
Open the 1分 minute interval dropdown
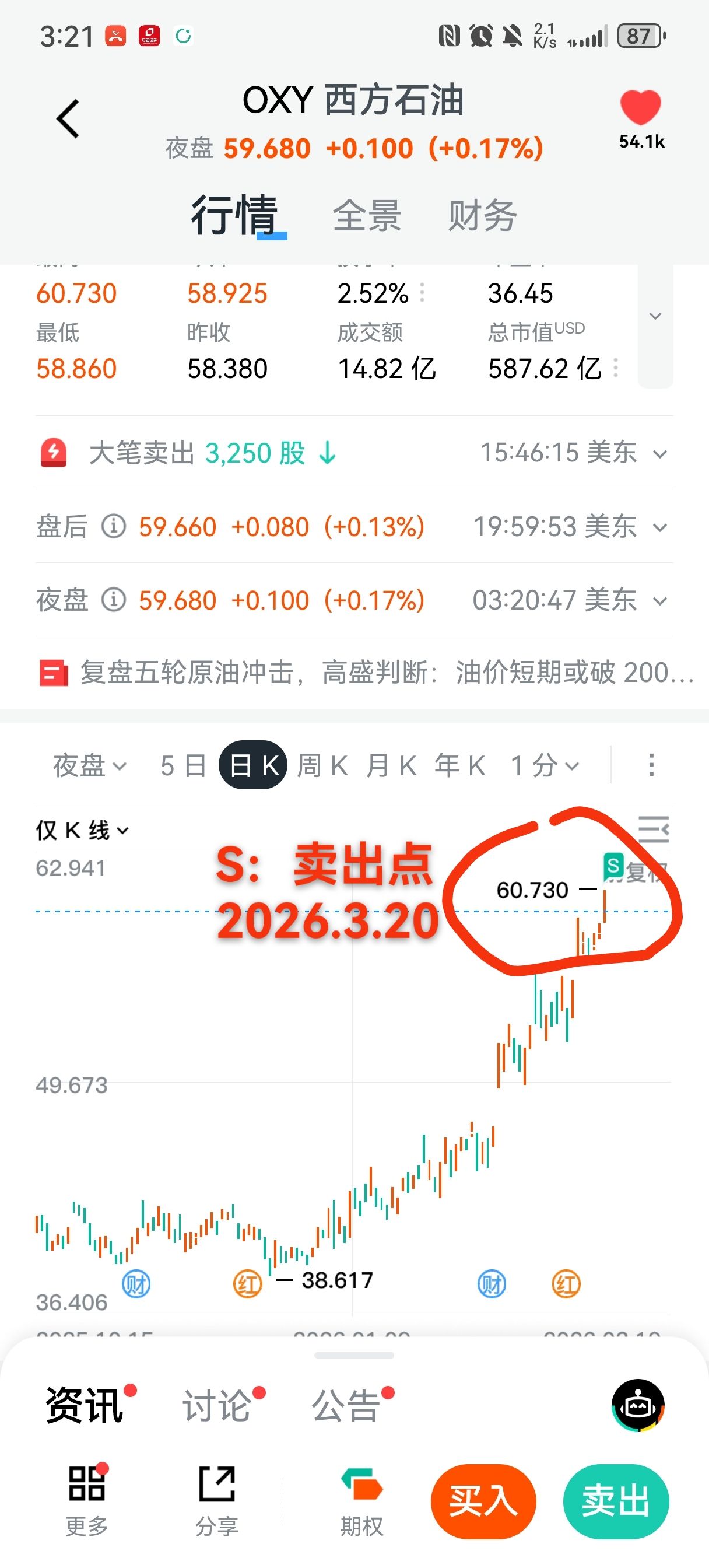(544, 766)
